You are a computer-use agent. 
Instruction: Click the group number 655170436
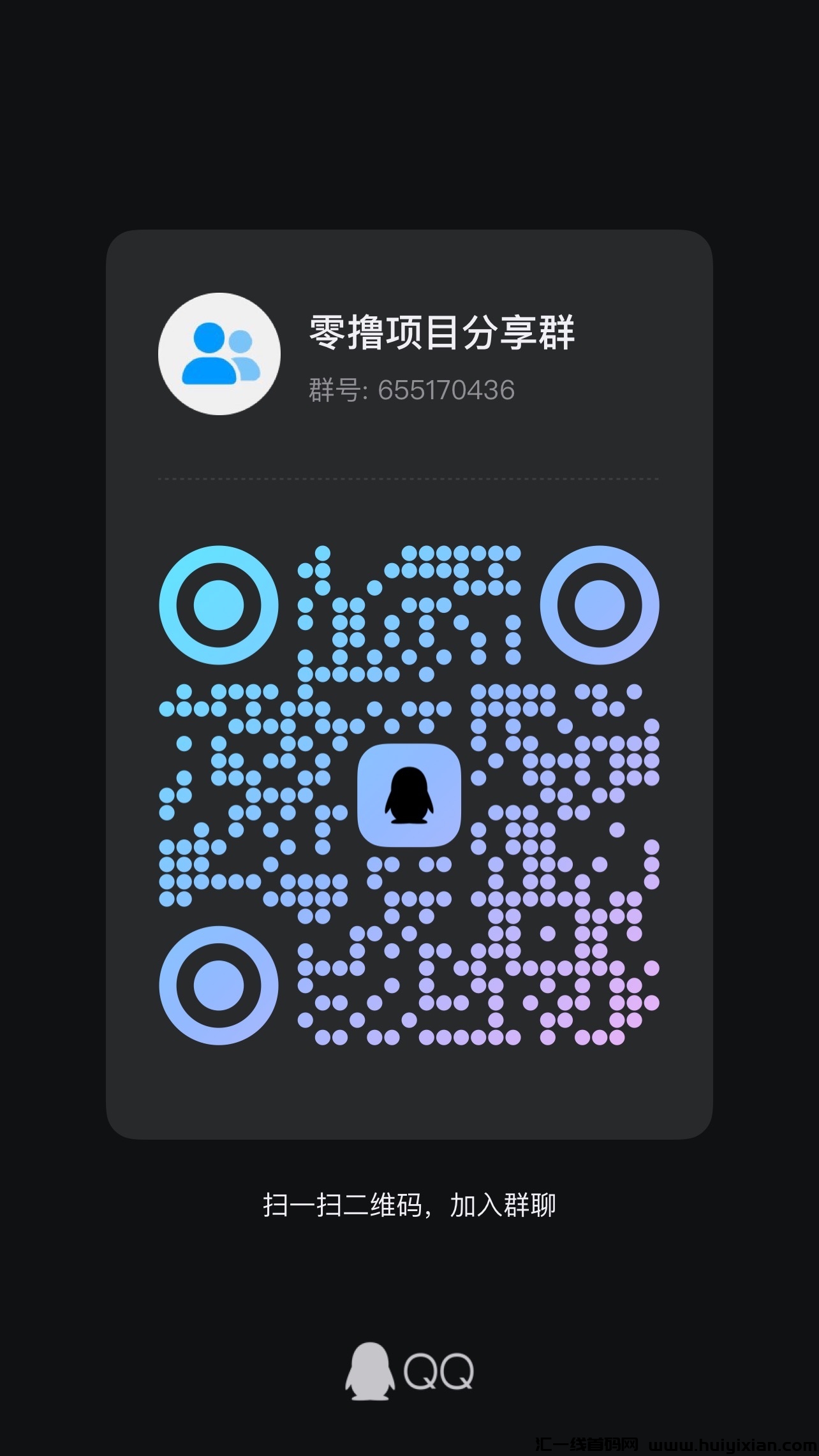446,390
